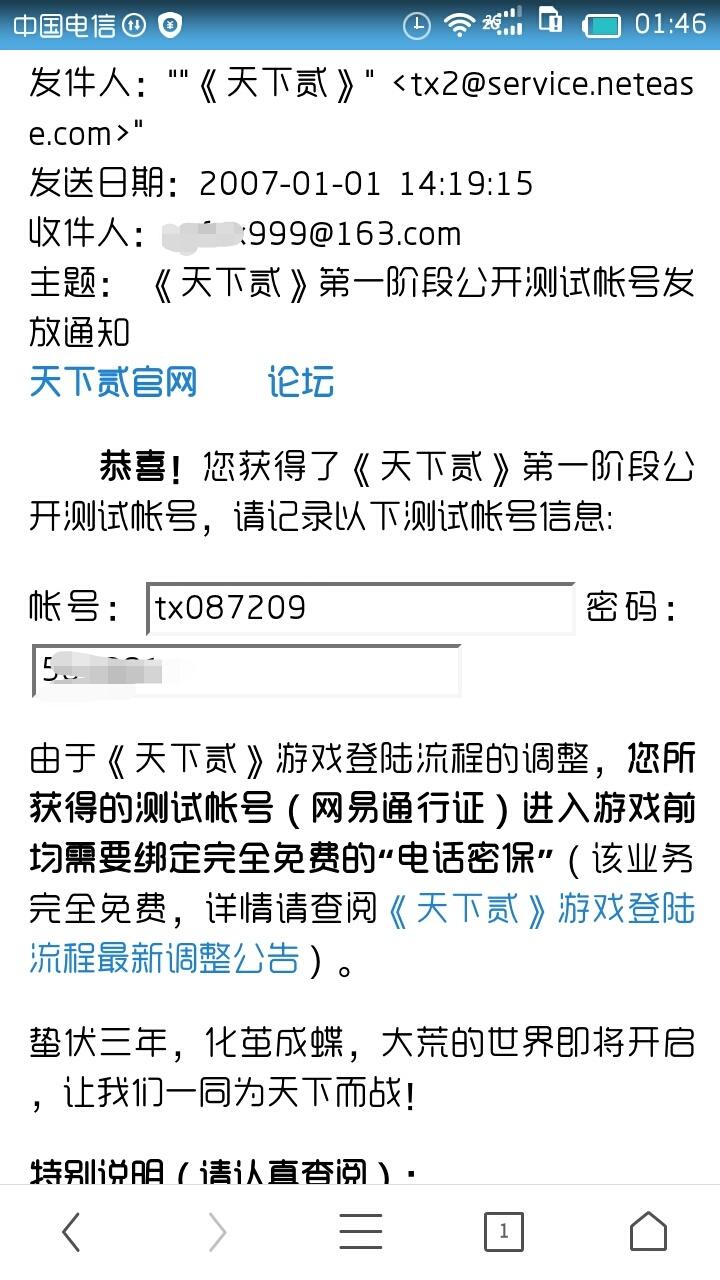Go back to the previous page
Screen dimensions: 720x1280
pyautogui.click(x=71, y=1232)
